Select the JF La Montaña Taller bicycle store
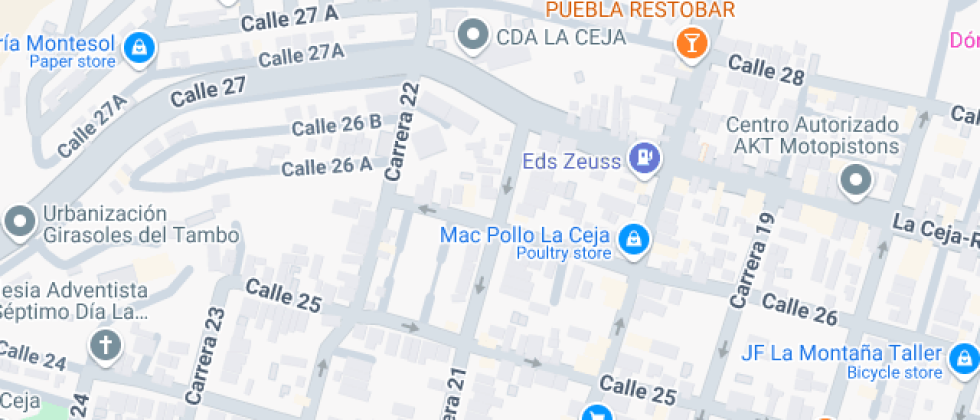Screen dimensions: 980x420 point(963,358)
